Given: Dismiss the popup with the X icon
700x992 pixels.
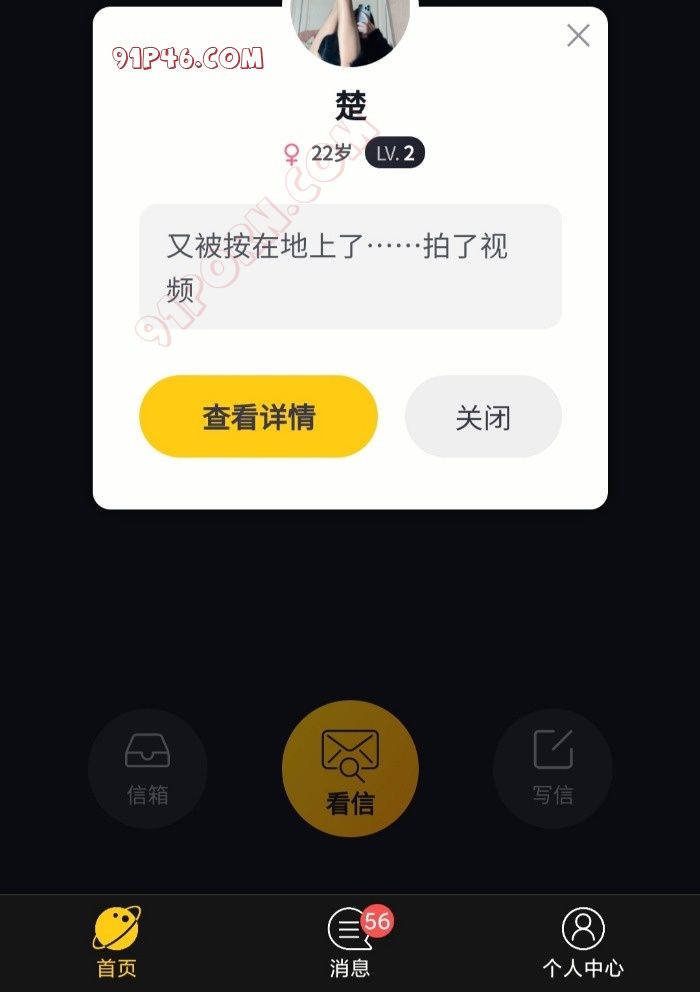Looking at the screenshot, I should pyautogui.click(x=578, y=36).
